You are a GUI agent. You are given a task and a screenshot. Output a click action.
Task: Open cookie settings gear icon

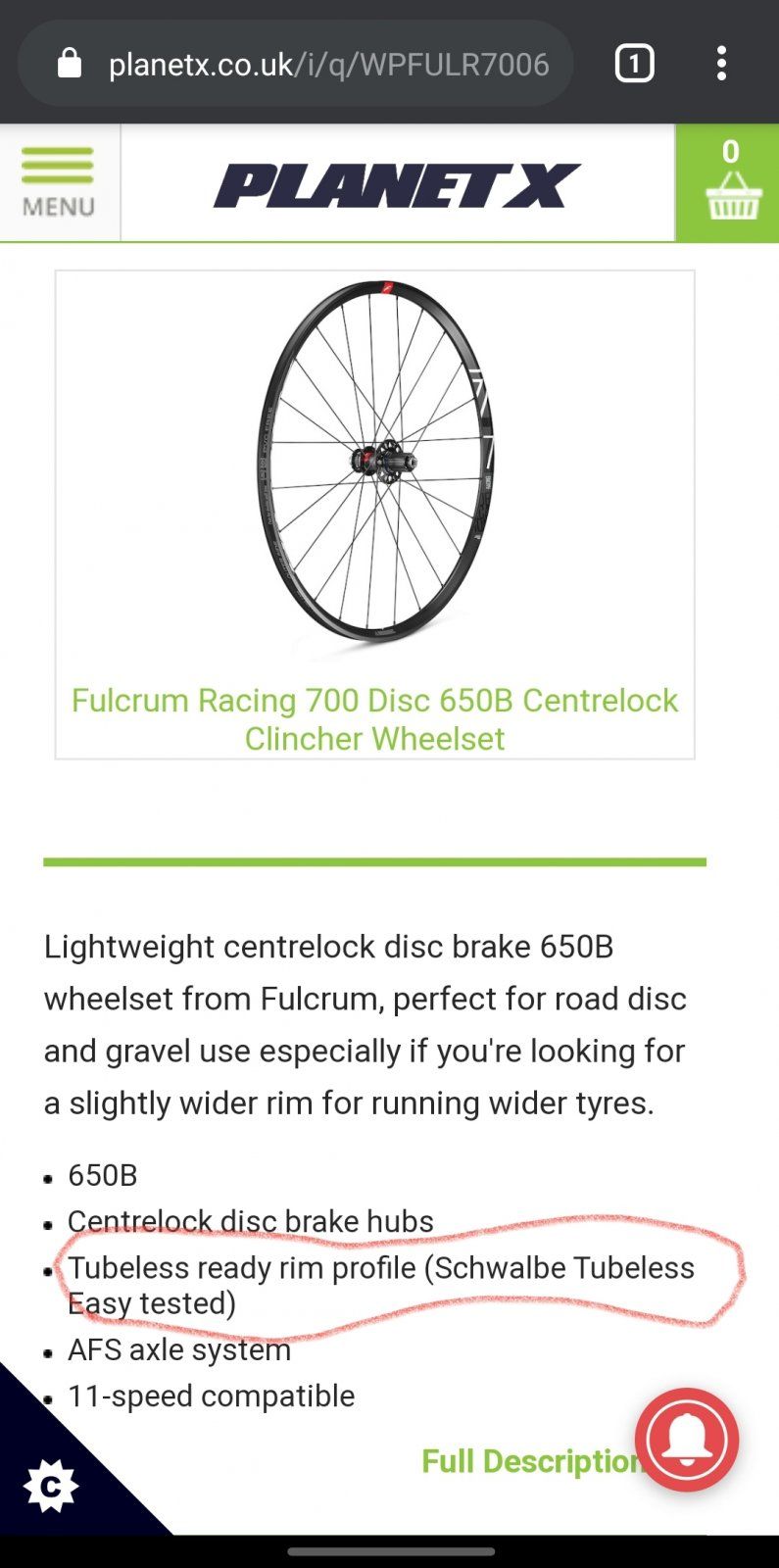click(x=49, y=1487)
